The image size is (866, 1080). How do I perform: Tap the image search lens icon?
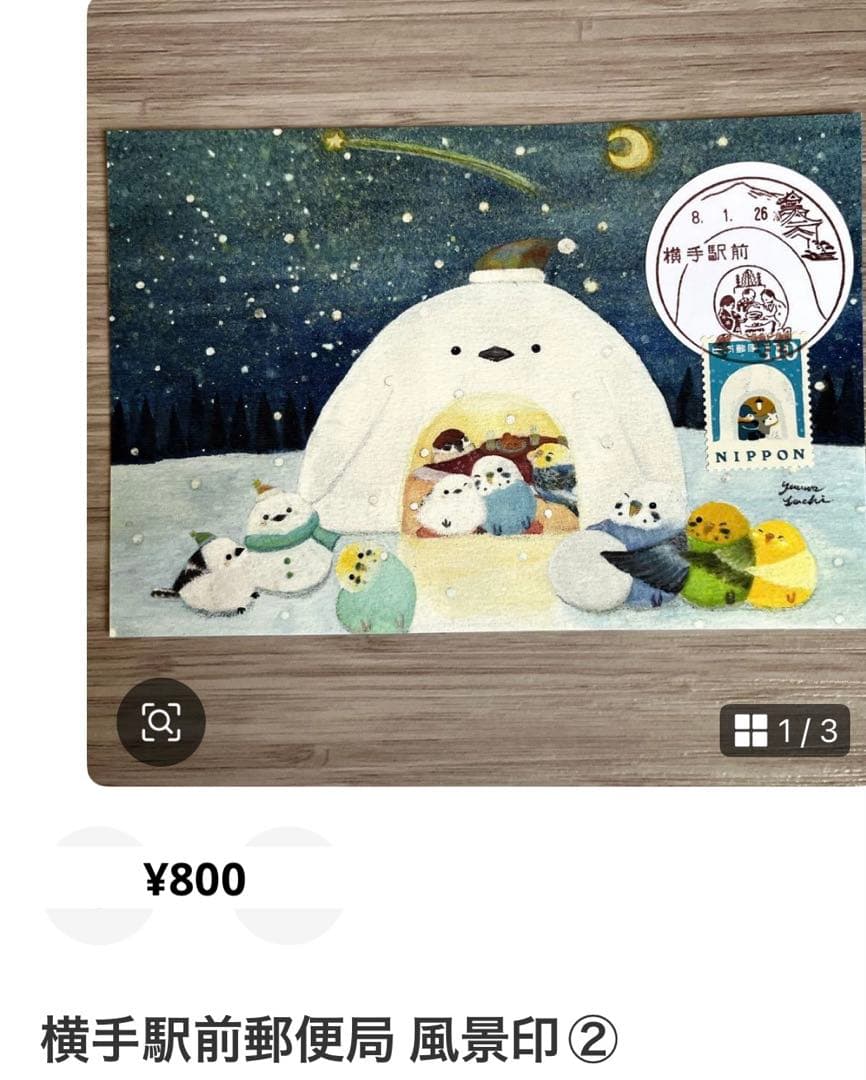click(161, 722)
